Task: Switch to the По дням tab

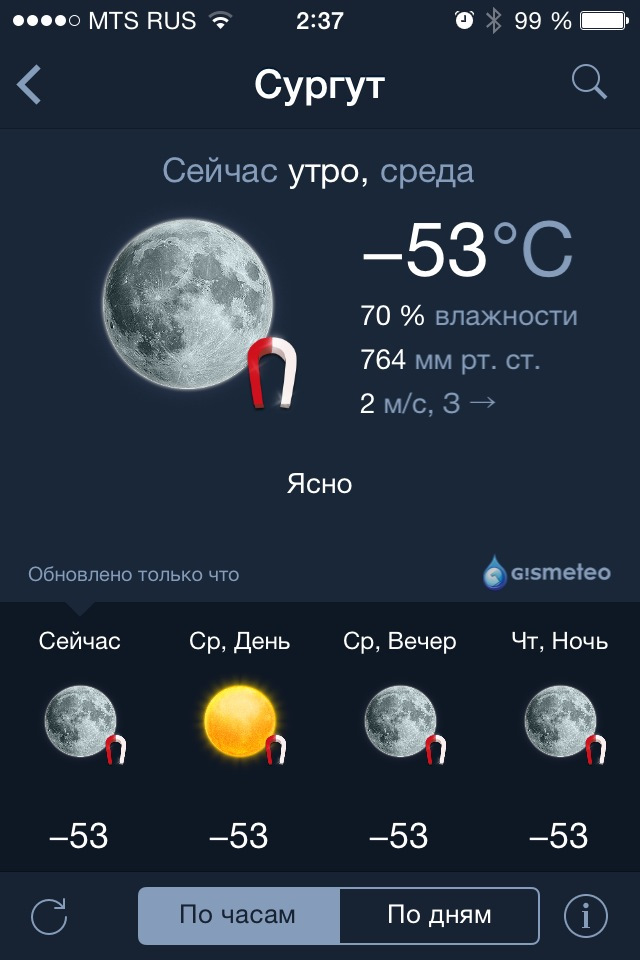Action: 439,915
